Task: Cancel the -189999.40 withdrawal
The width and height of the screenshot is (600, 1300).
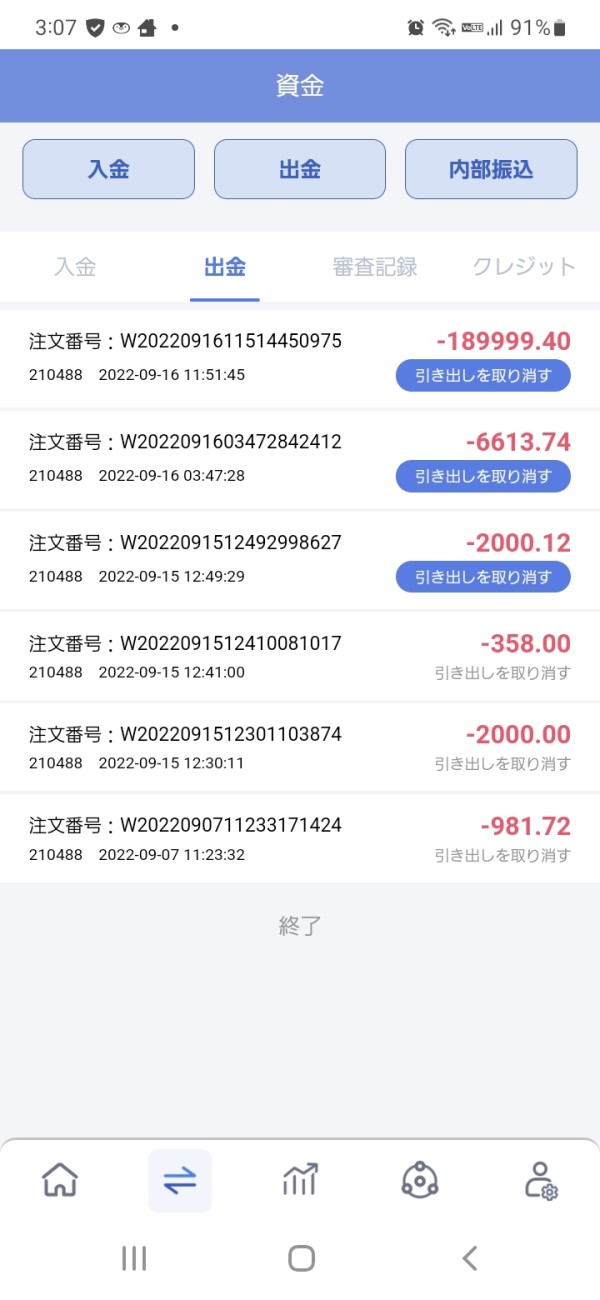Action: 483,376
